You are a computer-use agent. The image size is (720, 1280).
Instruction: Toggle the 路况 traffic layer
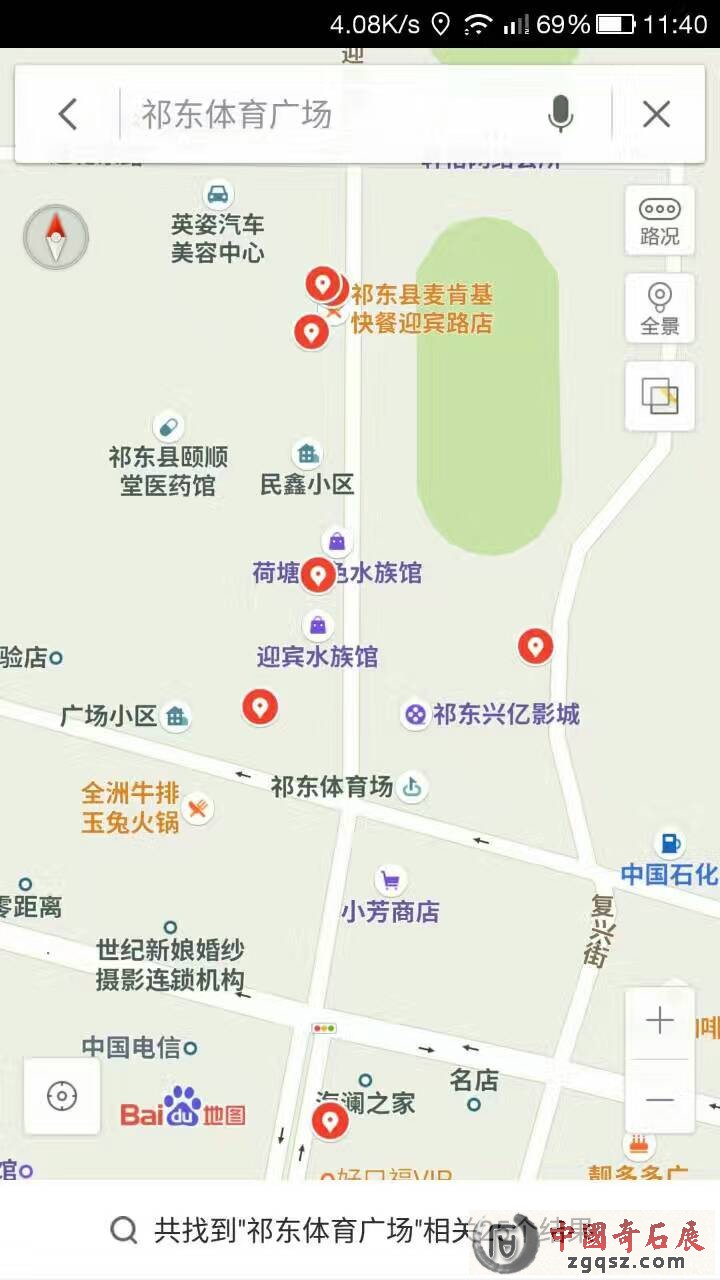coord(660,220)
